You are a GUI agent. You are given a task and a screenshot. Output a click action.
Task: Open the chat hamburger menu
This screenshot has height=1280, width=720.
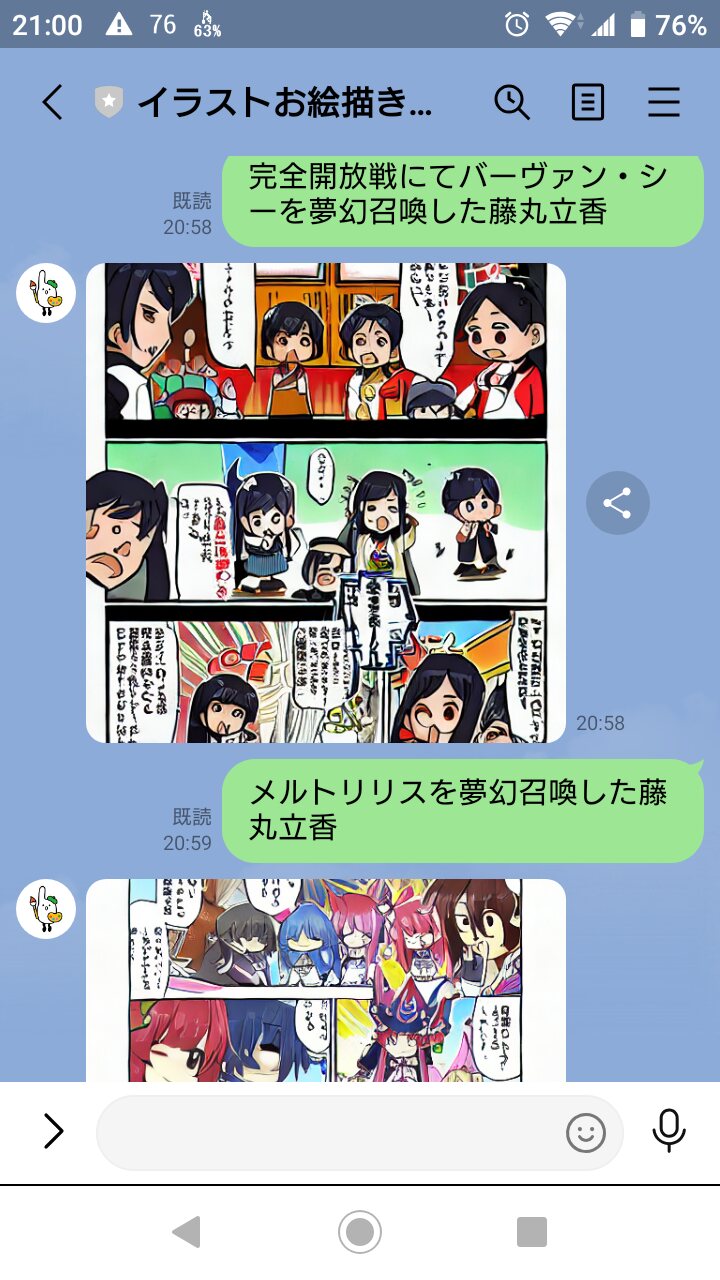(x=664, y=102)
